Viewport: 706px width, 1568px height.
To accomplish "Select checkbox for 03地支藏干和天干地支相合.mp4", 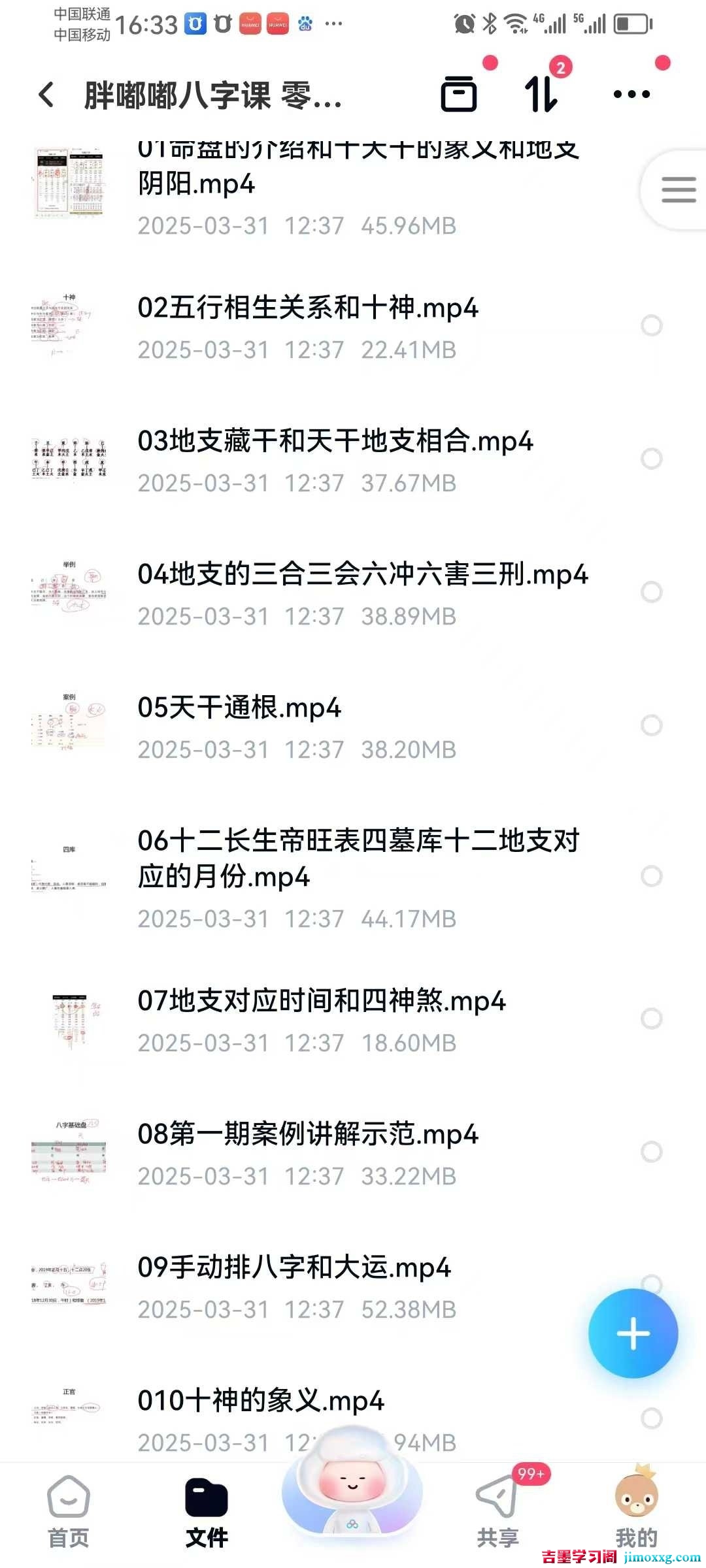I will (652, 459).
